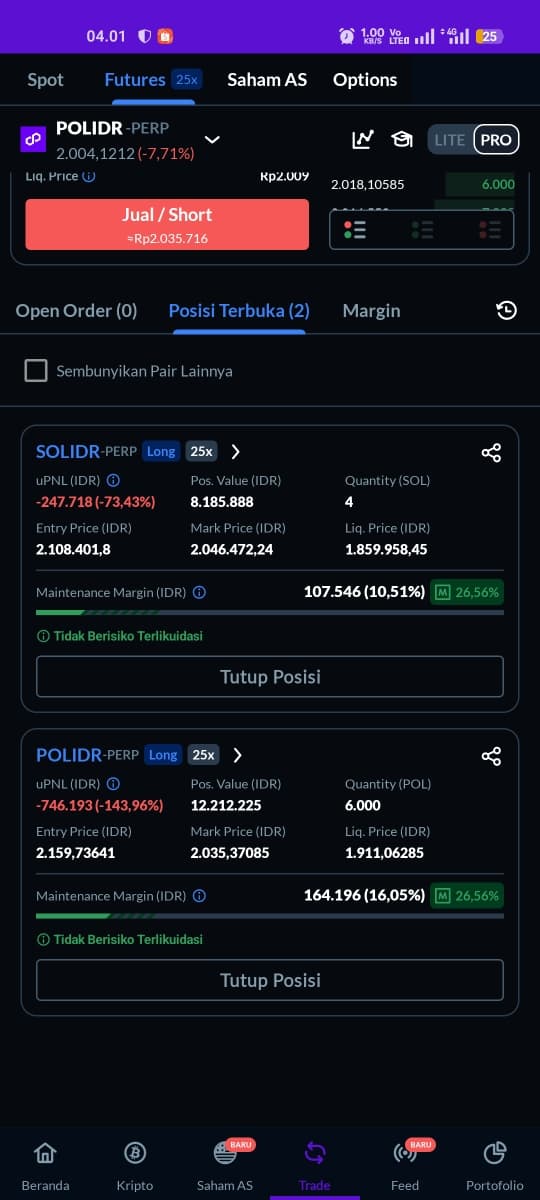Switch to the Options tab
The image size is (540, 1200).
365,80
